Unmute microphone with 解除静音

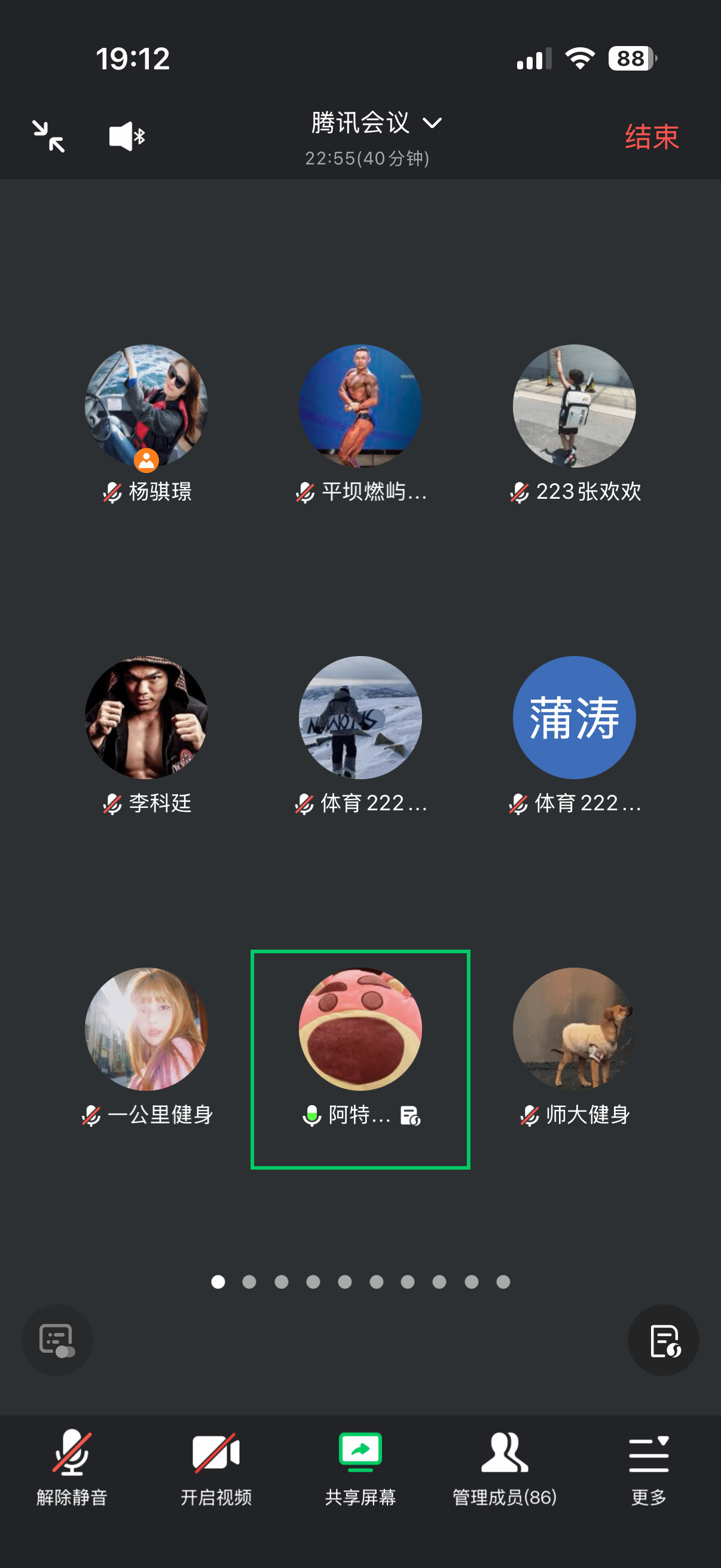72,1467
